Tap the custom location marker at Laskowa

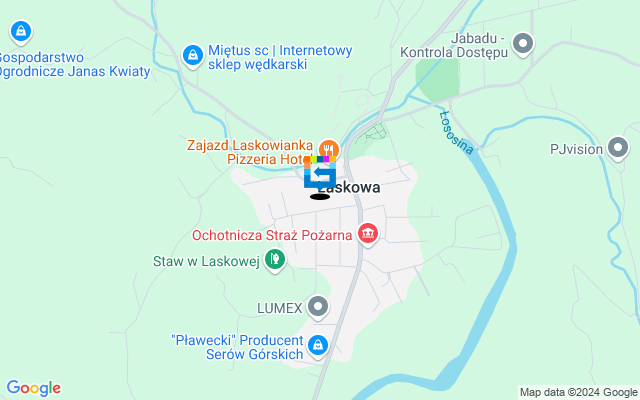[319, 175]
